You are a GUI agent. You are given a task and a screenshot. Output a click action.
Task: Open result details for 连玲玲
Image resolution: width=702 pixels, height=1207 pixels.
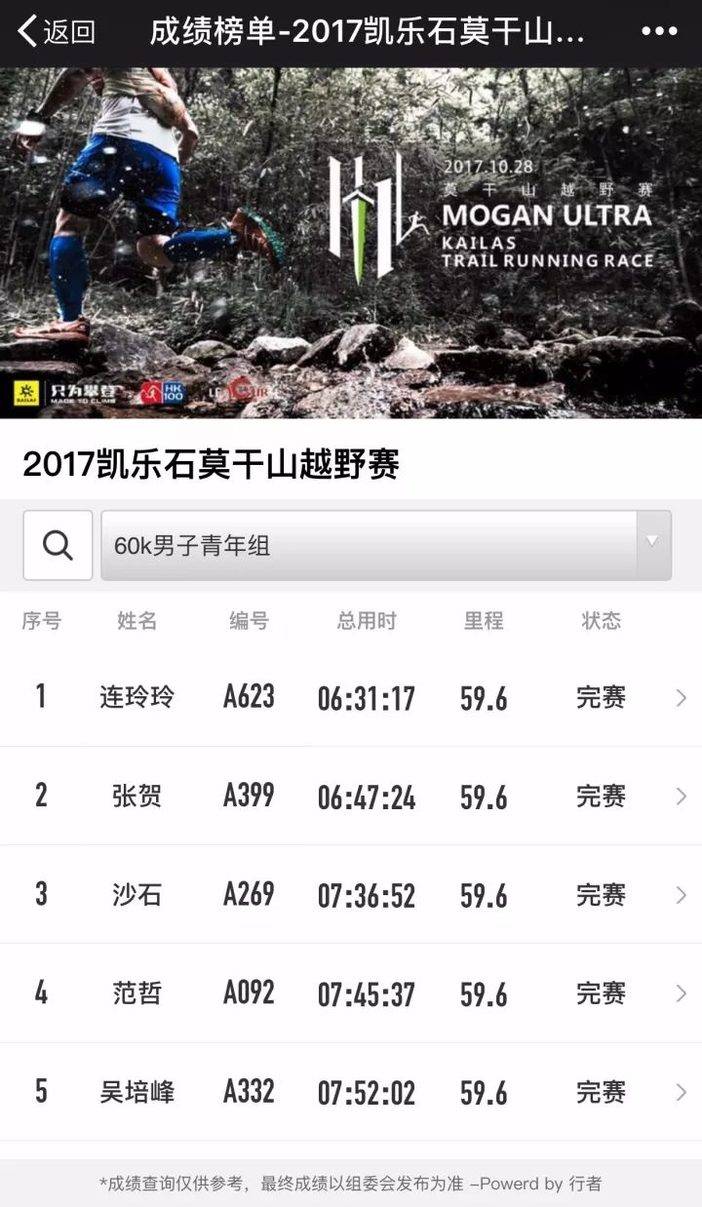pyautogui.click(x=351, y=697)
